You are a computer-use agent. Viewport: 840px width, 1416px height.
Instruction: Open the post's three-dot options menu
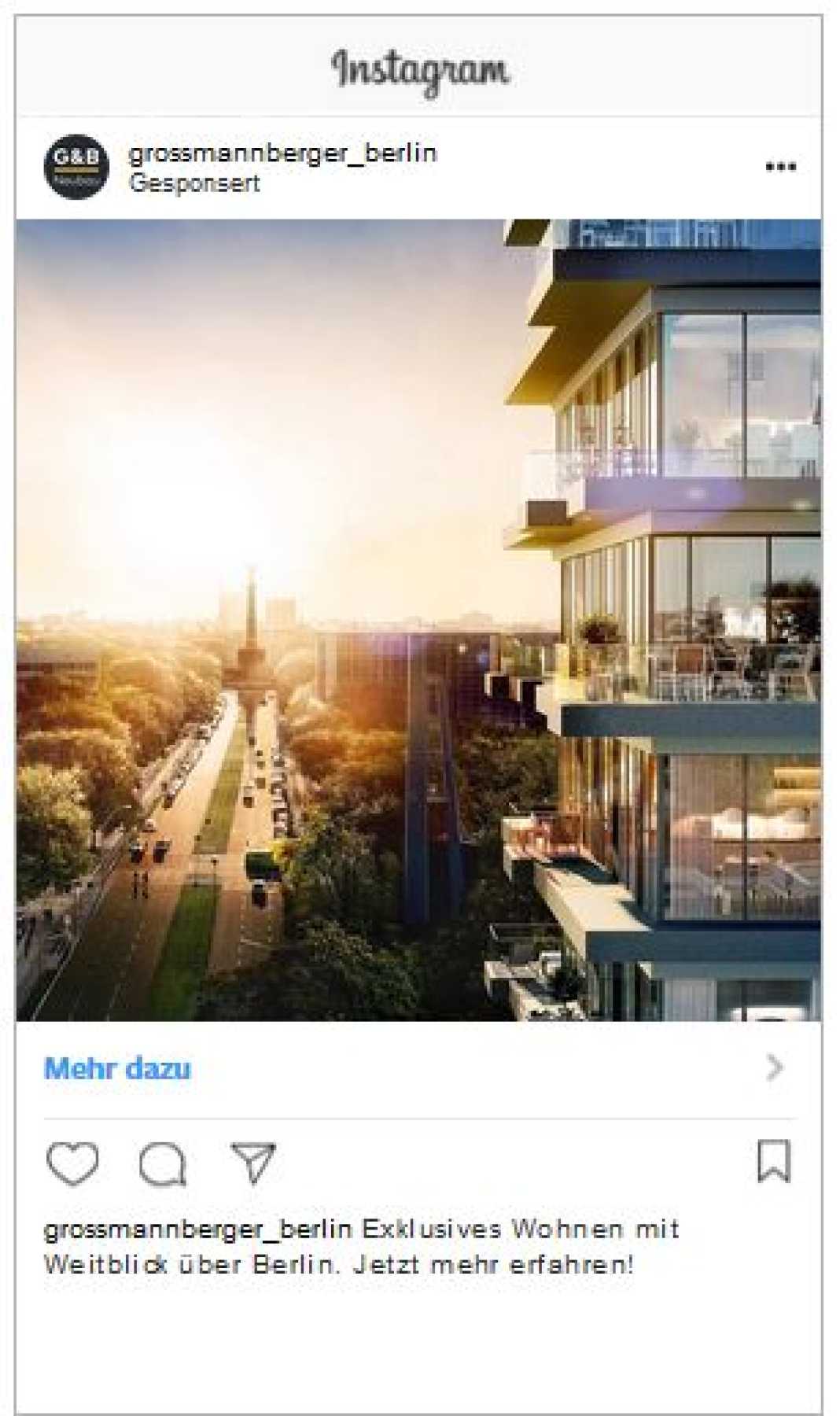click(x=779, y=167)
